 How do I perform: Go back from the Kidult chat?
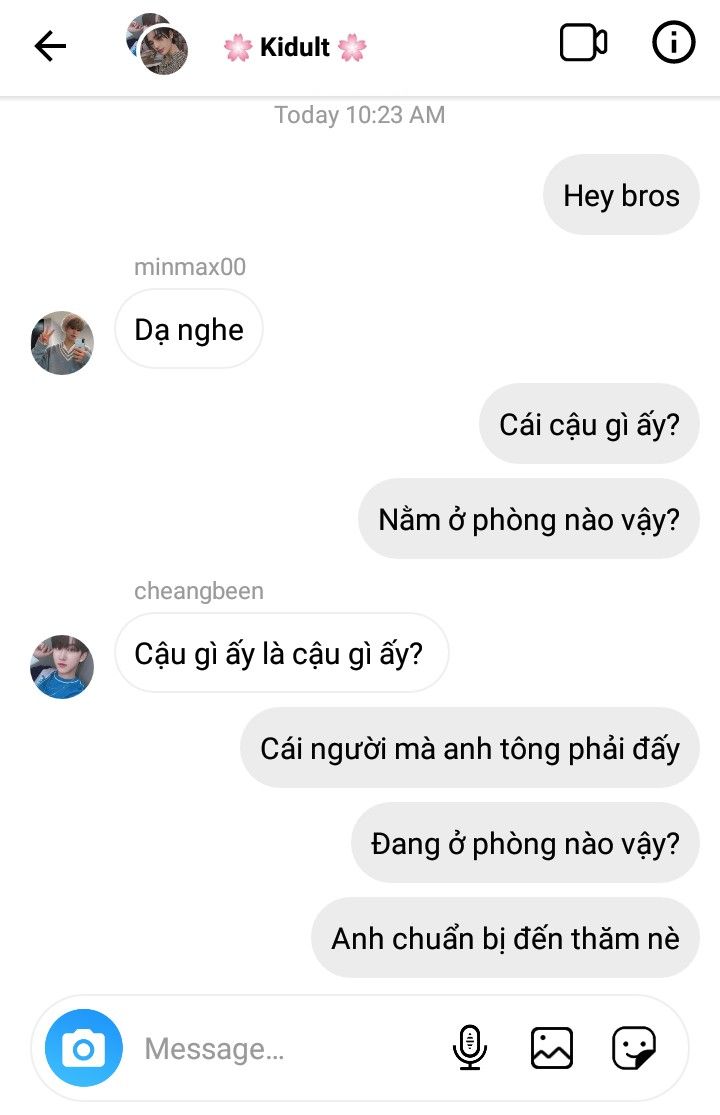pos(50,46)
